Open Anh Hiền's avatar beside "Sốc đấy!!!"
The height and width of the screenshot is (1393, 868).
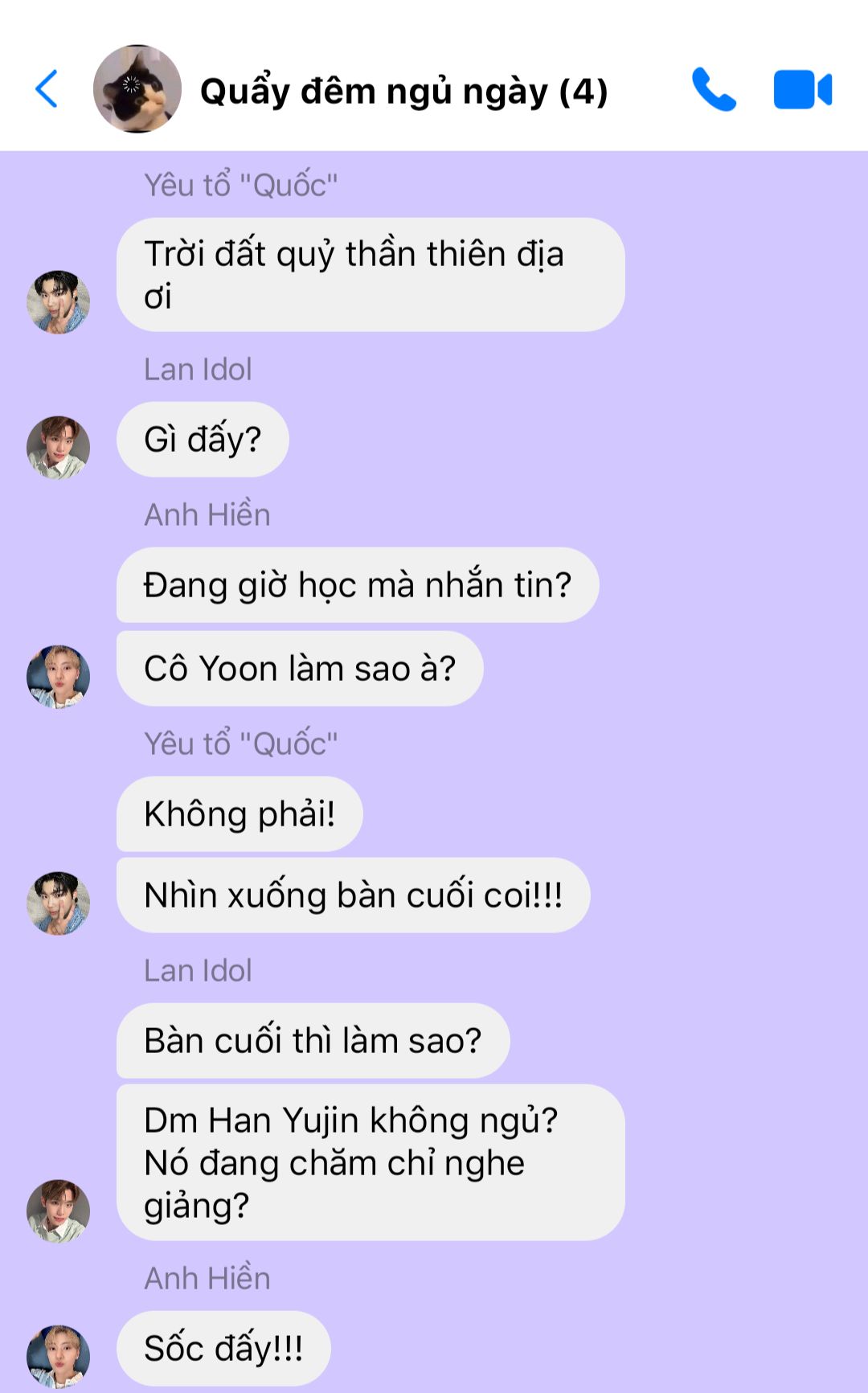tap(58, 1357)
